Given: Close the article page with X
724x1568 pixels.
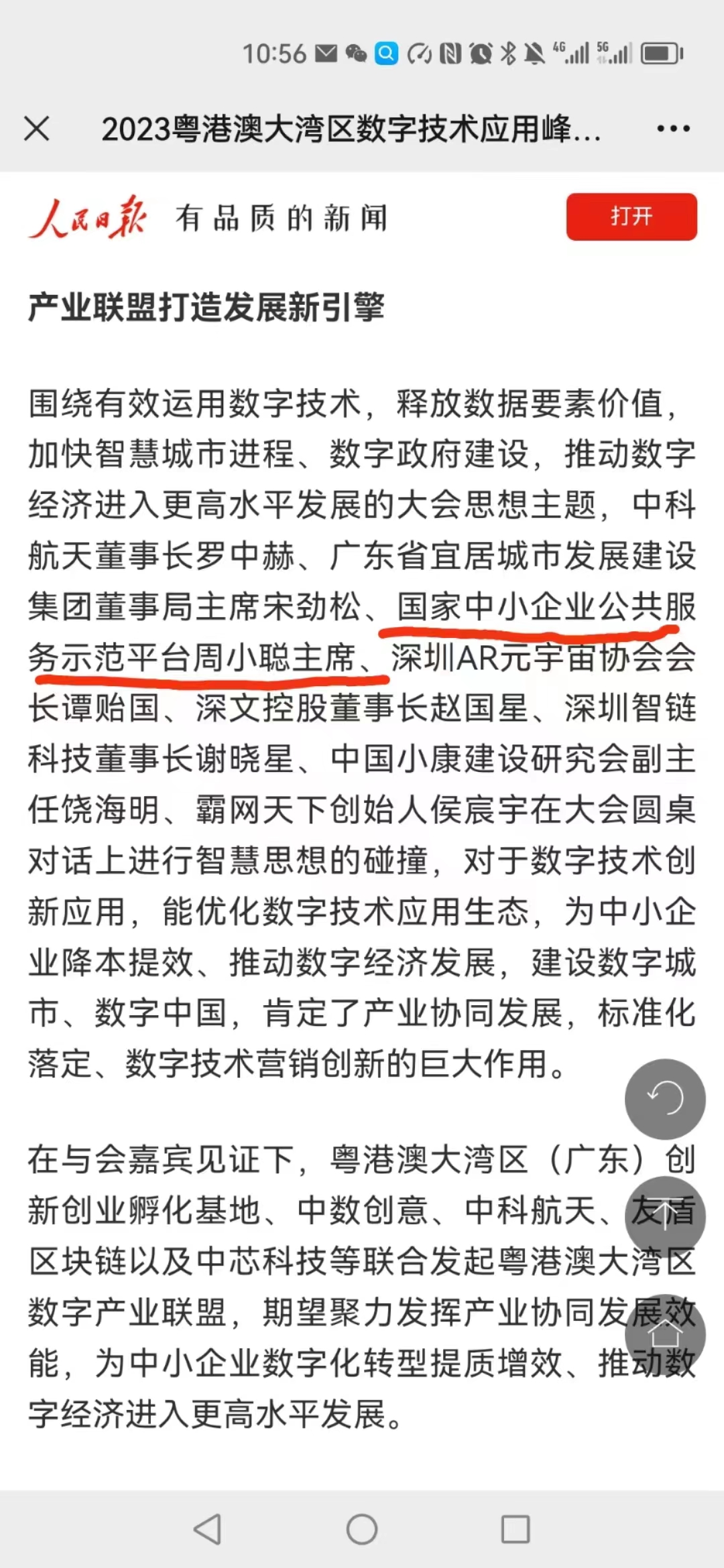Looking at the screenshot, I should [x=37, y=129].
